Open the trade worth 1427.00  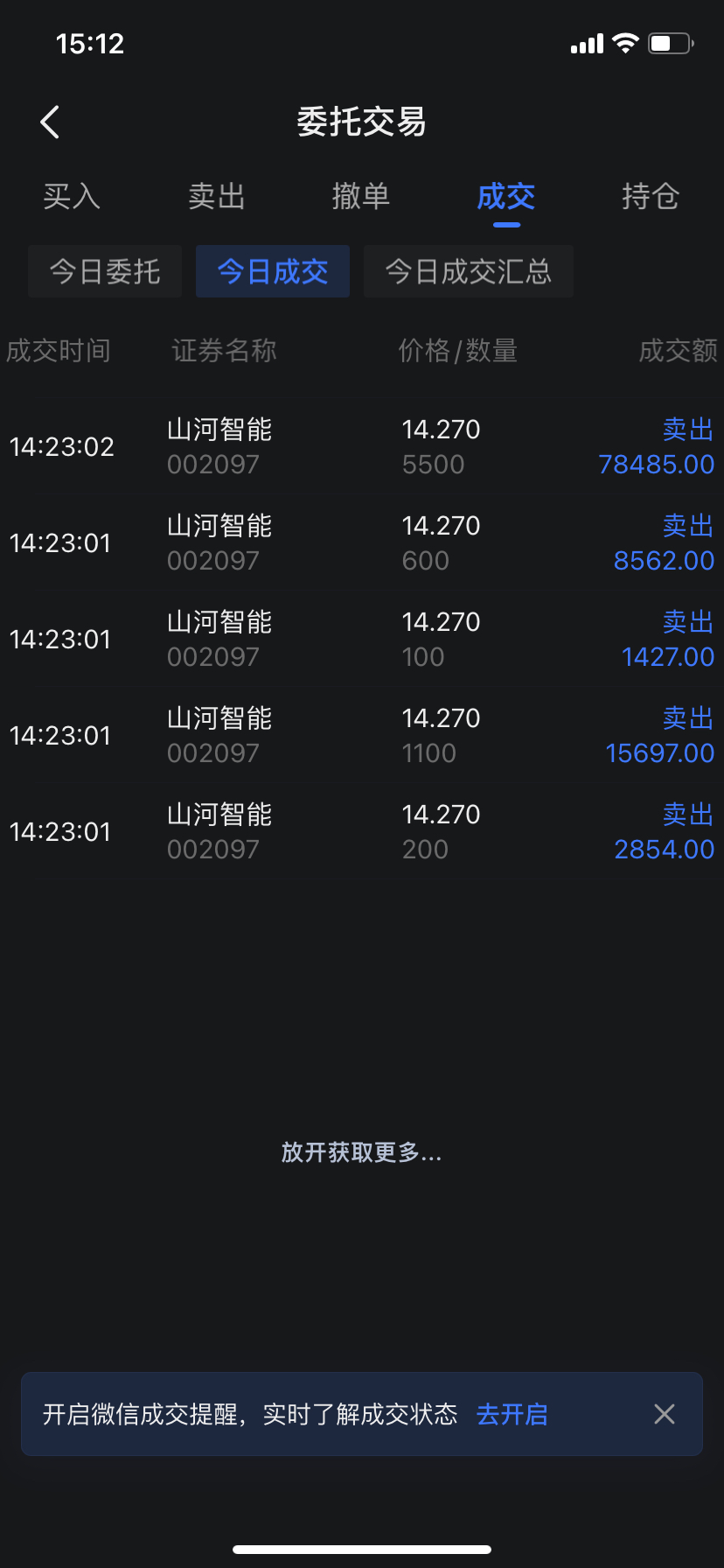tap(362, 640)
